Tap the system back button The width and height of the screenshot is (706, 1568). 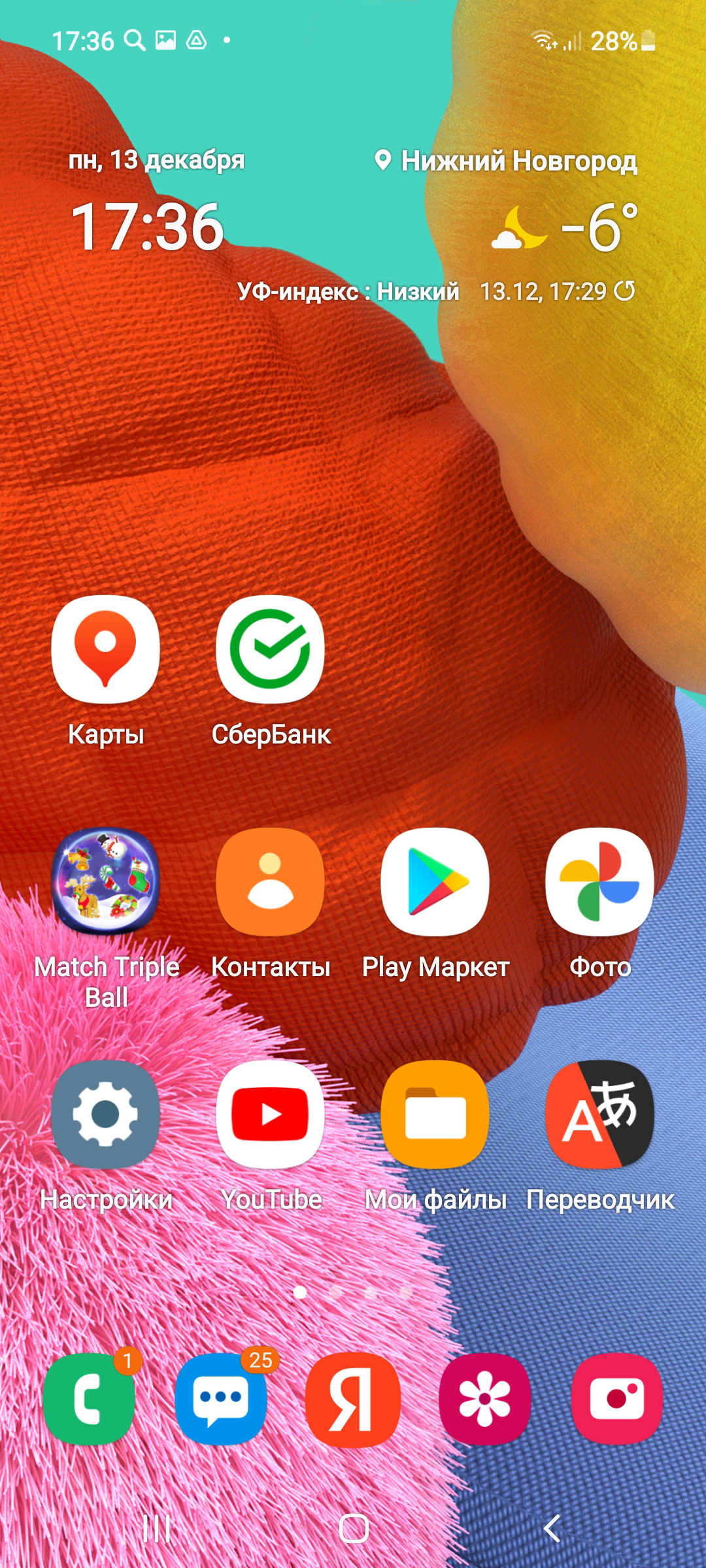point(551,1529)
